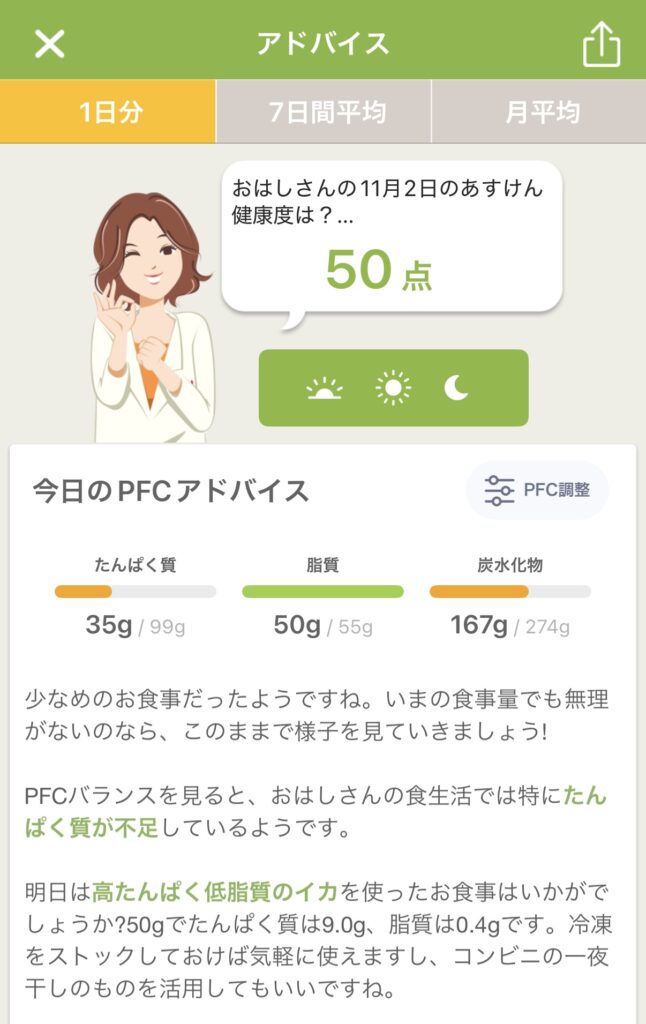
Task: Close the アドバイス screen
Action: pyautogui.click(x=49, y=43)
